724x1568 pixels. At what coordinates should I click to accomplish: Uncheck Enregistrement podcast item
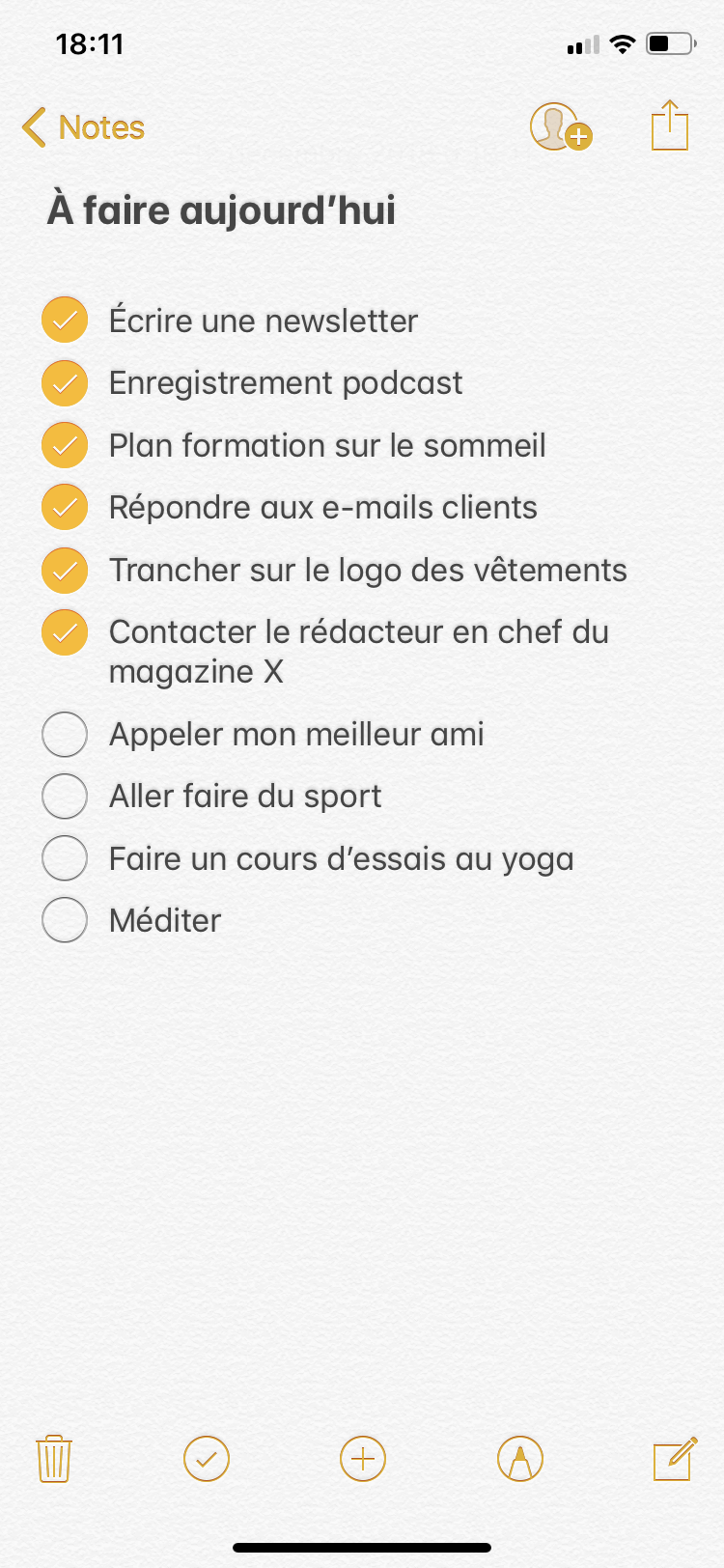click(x=65, y=383)
